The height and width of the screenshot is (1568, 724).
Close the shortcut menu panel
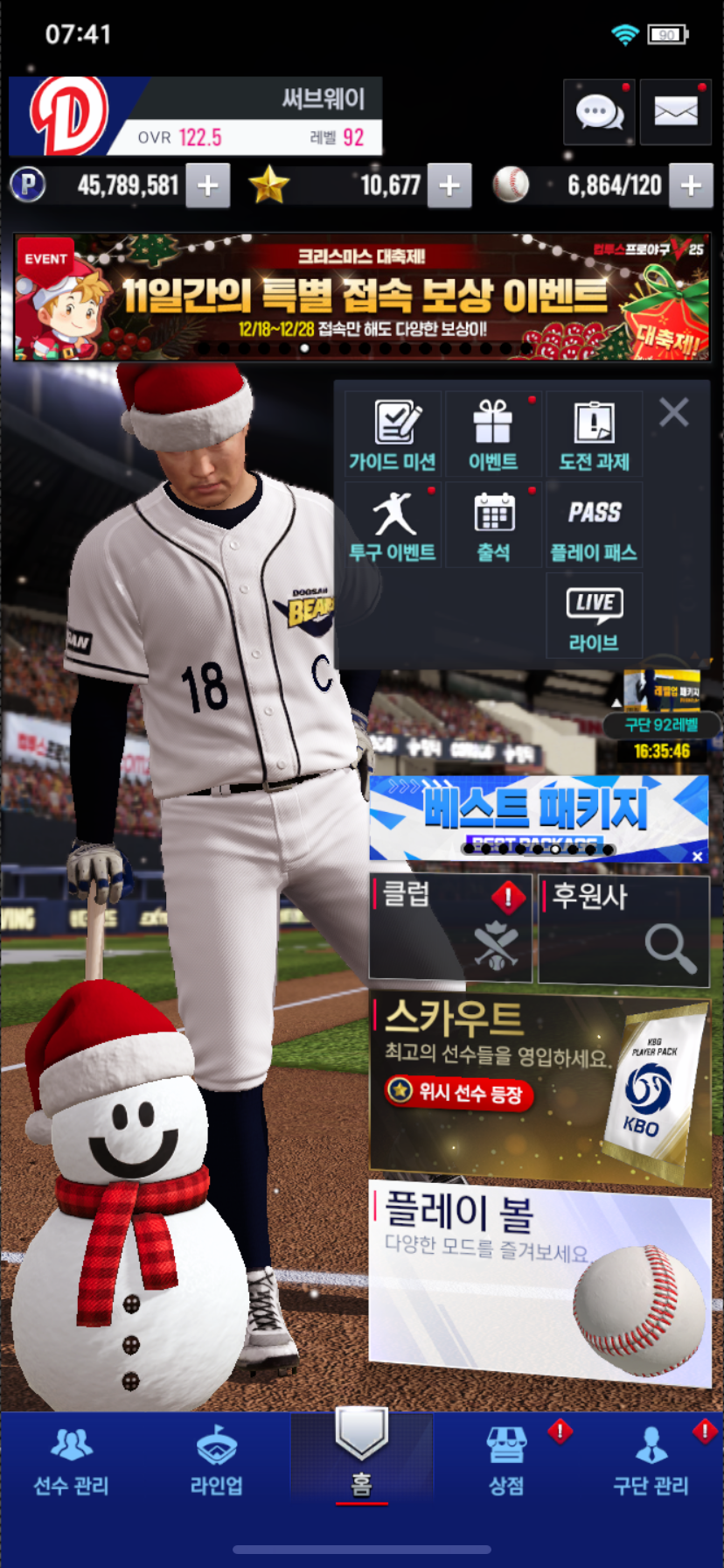pos(673,412)
